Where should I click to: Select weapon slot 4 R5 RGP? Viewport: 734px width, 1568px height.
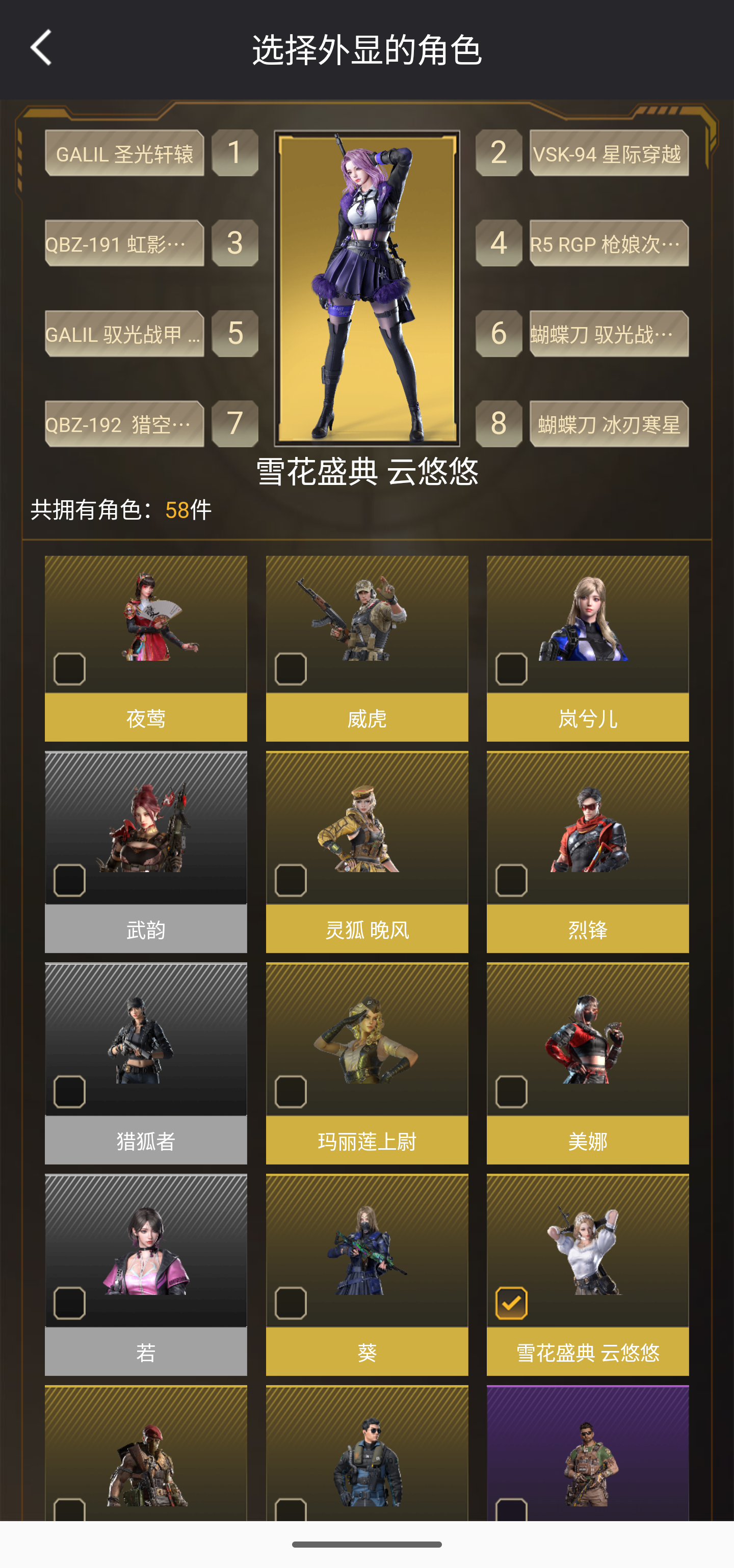click(609, 244)
